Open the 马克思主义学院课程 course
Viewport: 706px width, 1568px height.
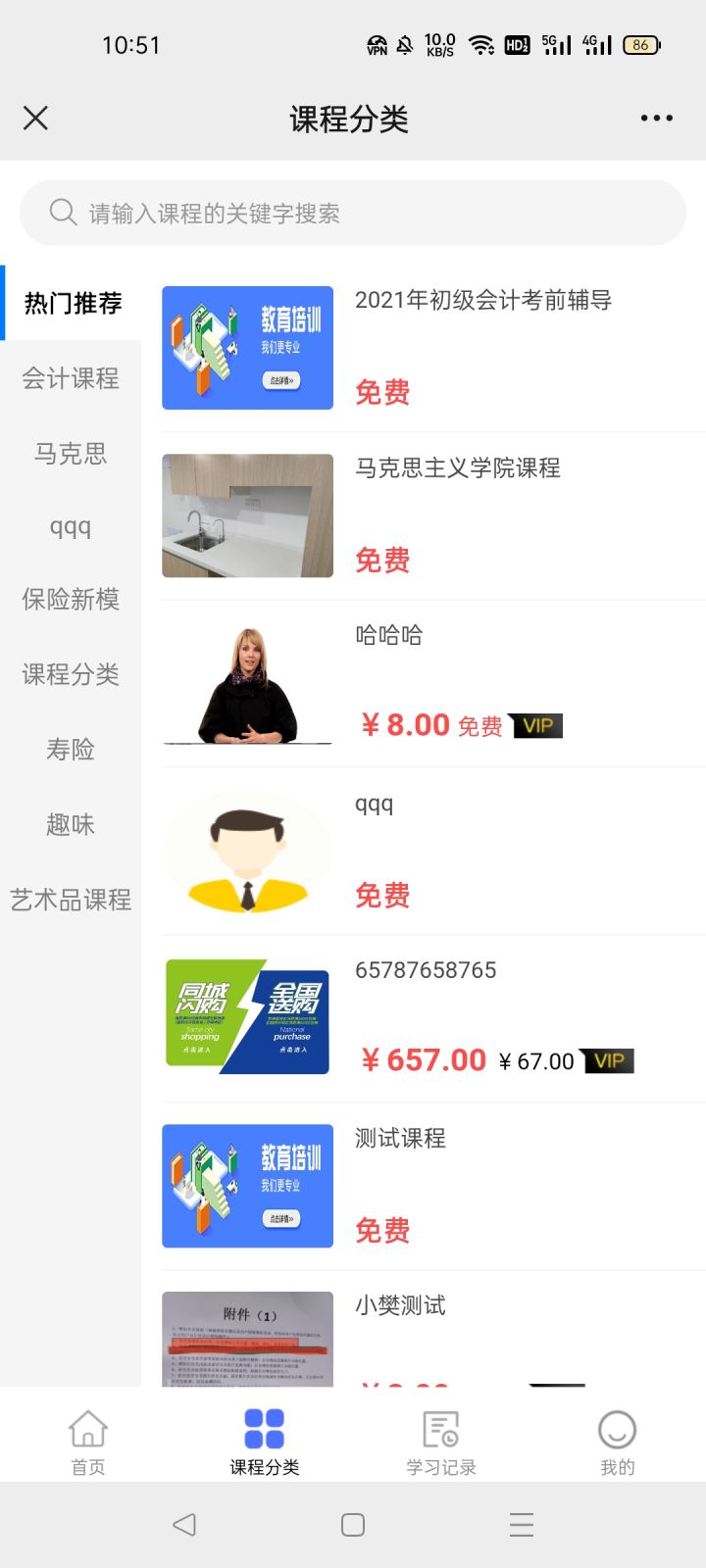pyautogui.click(x=457, y=468)
